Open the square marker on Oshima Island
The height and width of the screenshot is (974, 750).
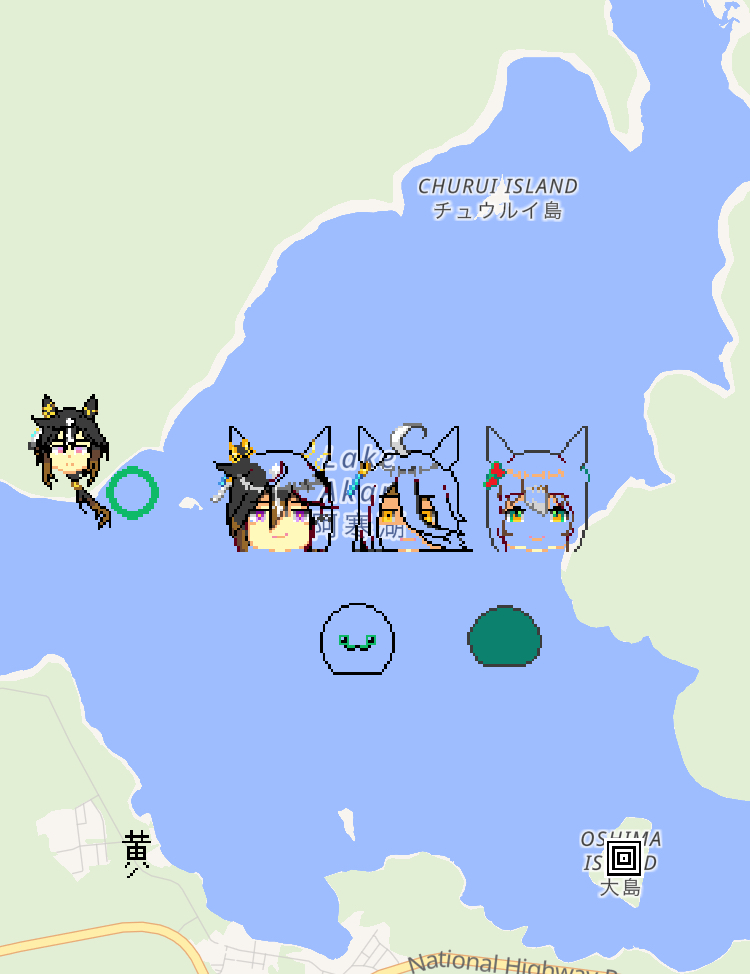click(624, 857)
